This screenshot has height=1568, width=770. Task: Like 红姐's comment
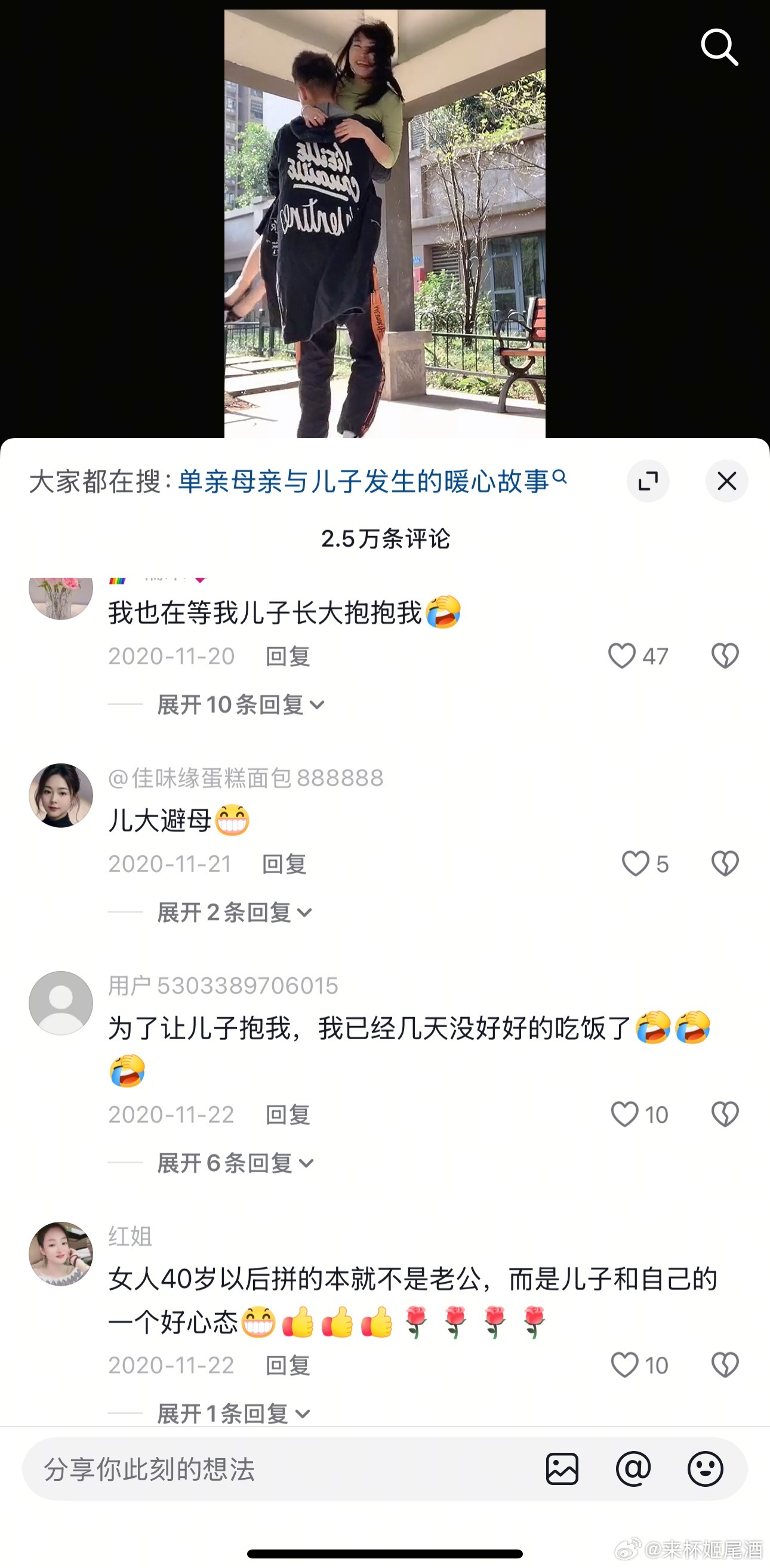(x=624, y=1365)
